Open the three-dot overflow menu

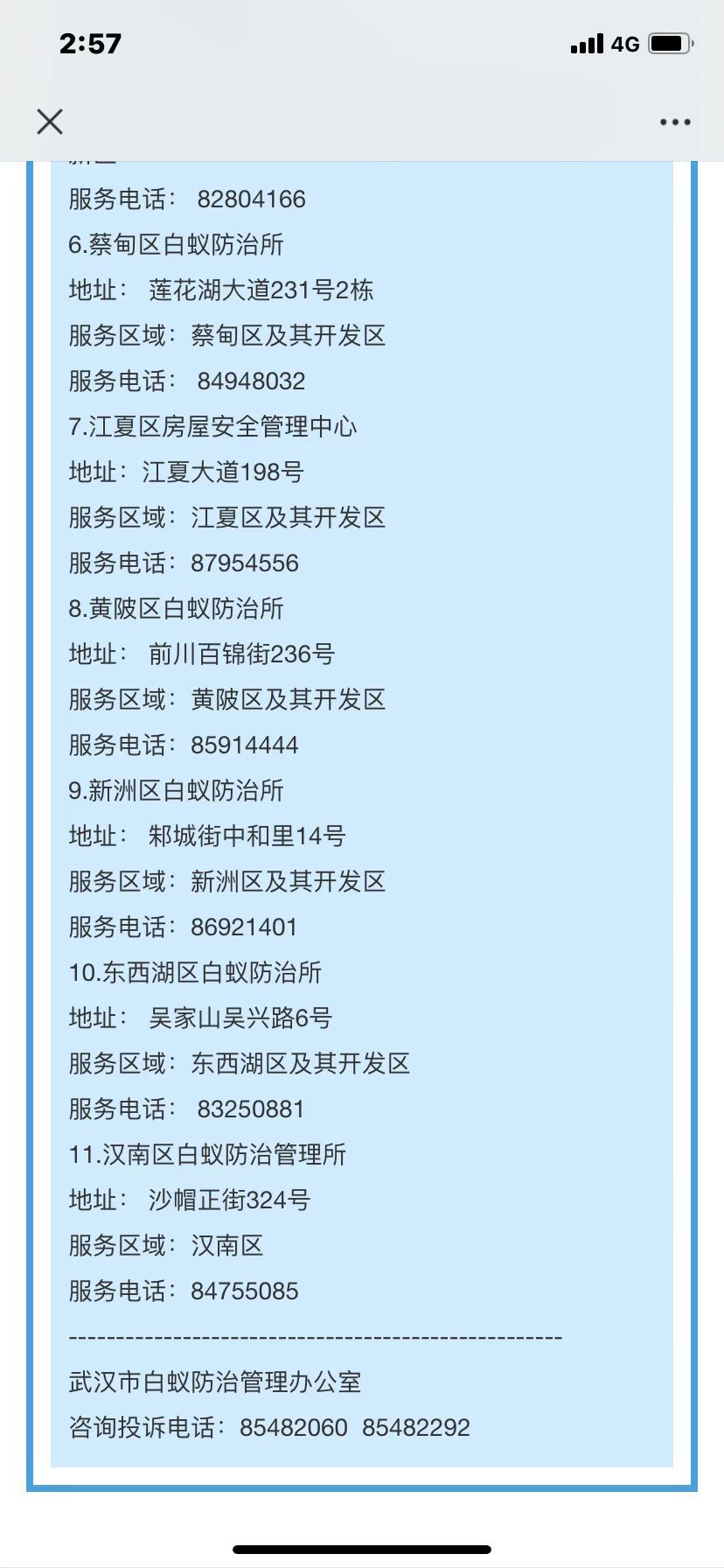click(674, 122)
